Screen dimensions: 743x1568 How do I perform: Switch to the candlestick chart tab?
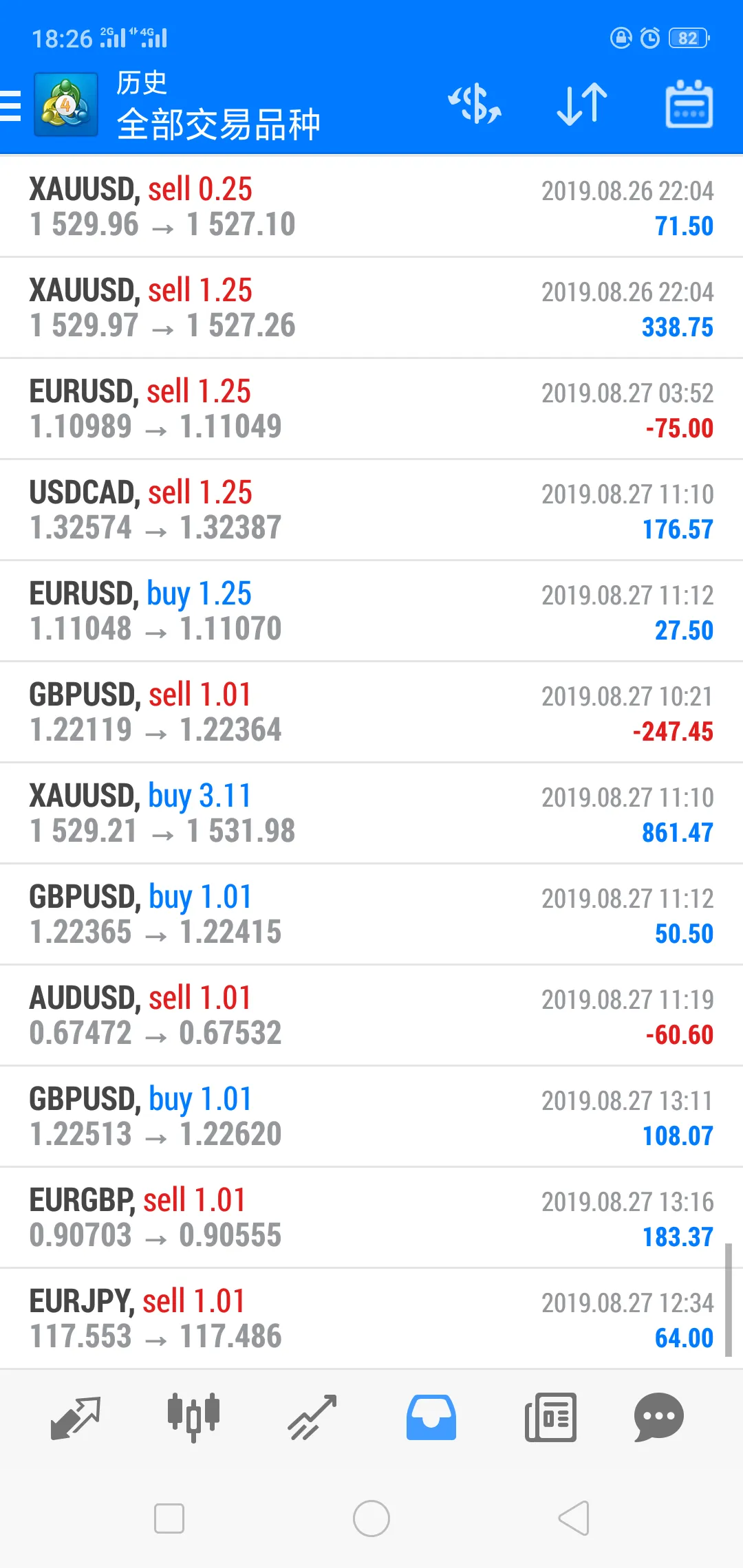[194, 1417]
